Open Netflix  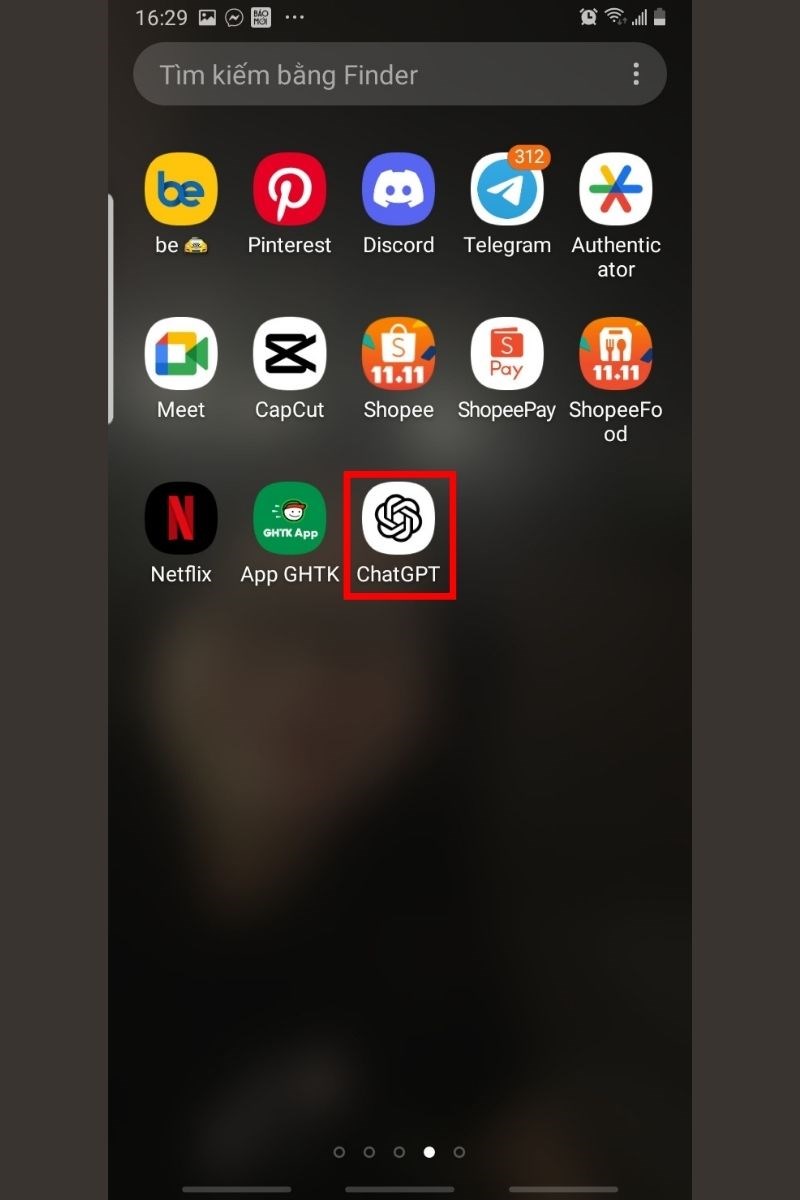click(x=181, y=518)
